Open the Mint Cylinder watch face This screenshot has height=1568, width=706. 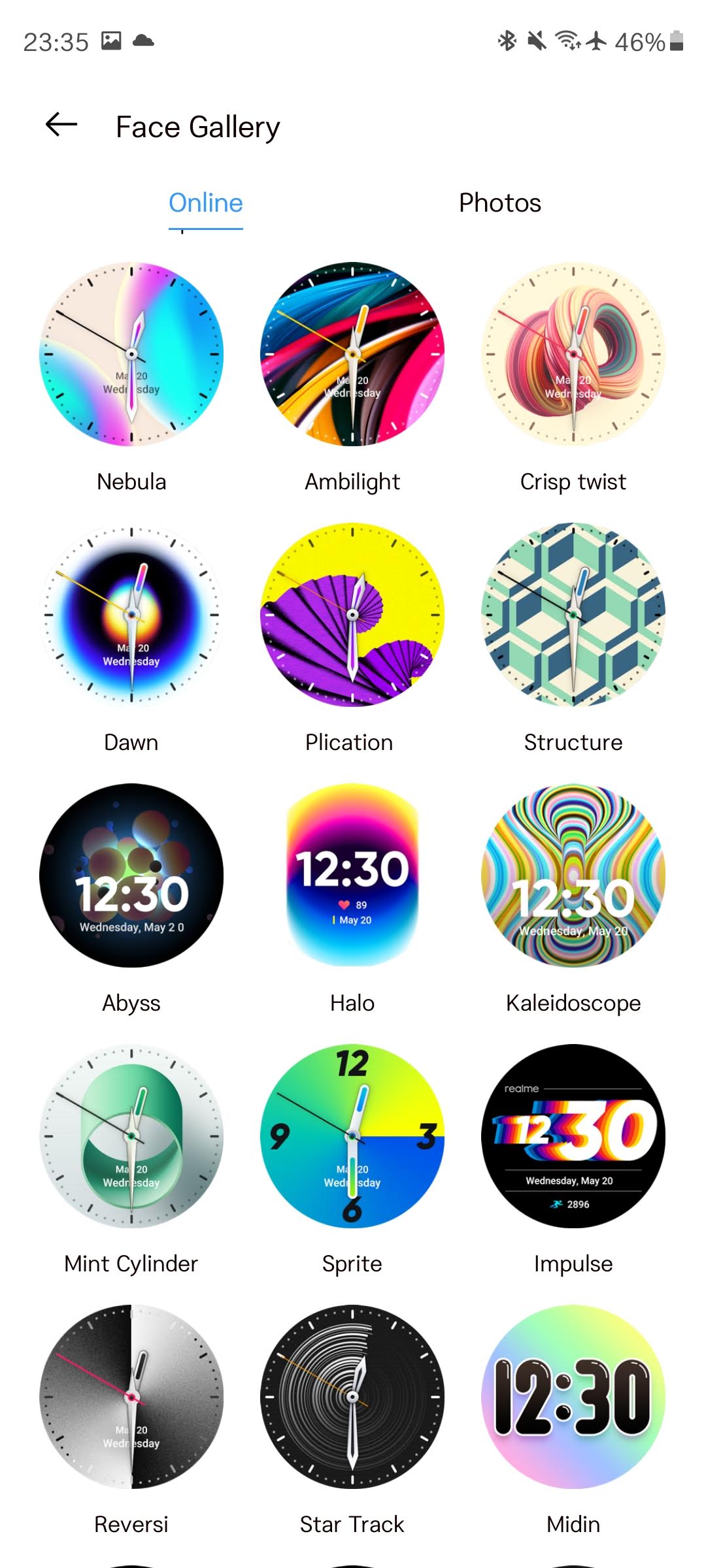pos(131,1136)
